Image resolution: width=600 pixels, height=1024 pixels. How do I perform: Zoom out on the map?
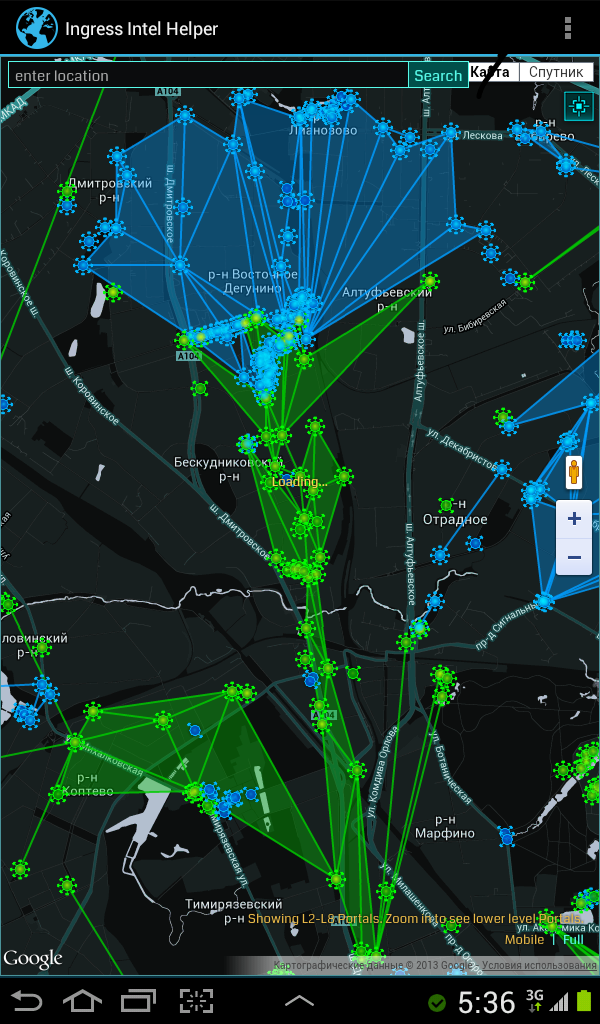[x=574, y=556]
